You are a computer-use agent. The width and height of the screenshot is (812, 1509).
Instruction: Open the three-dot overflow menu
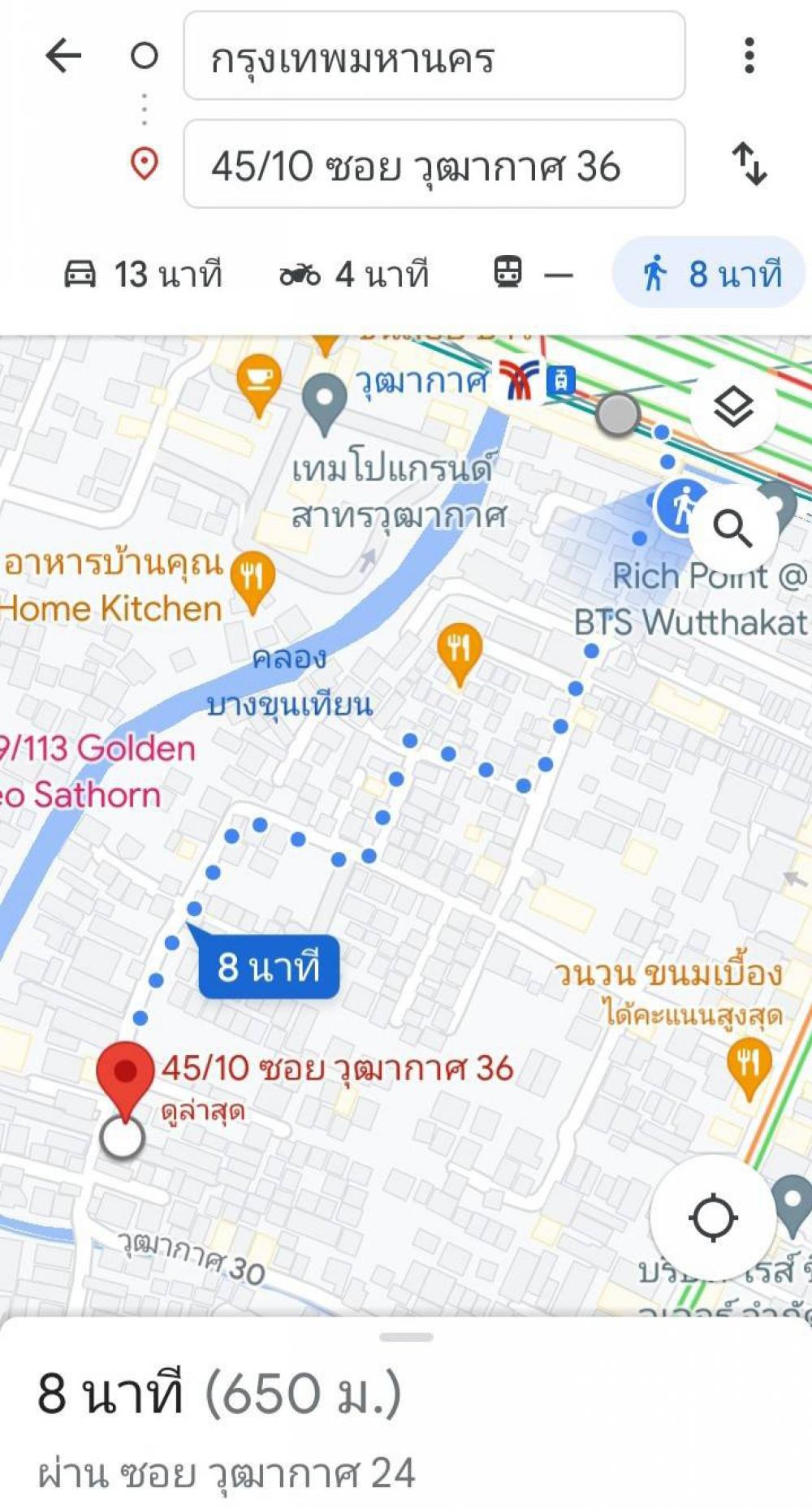tap(749, 56)
